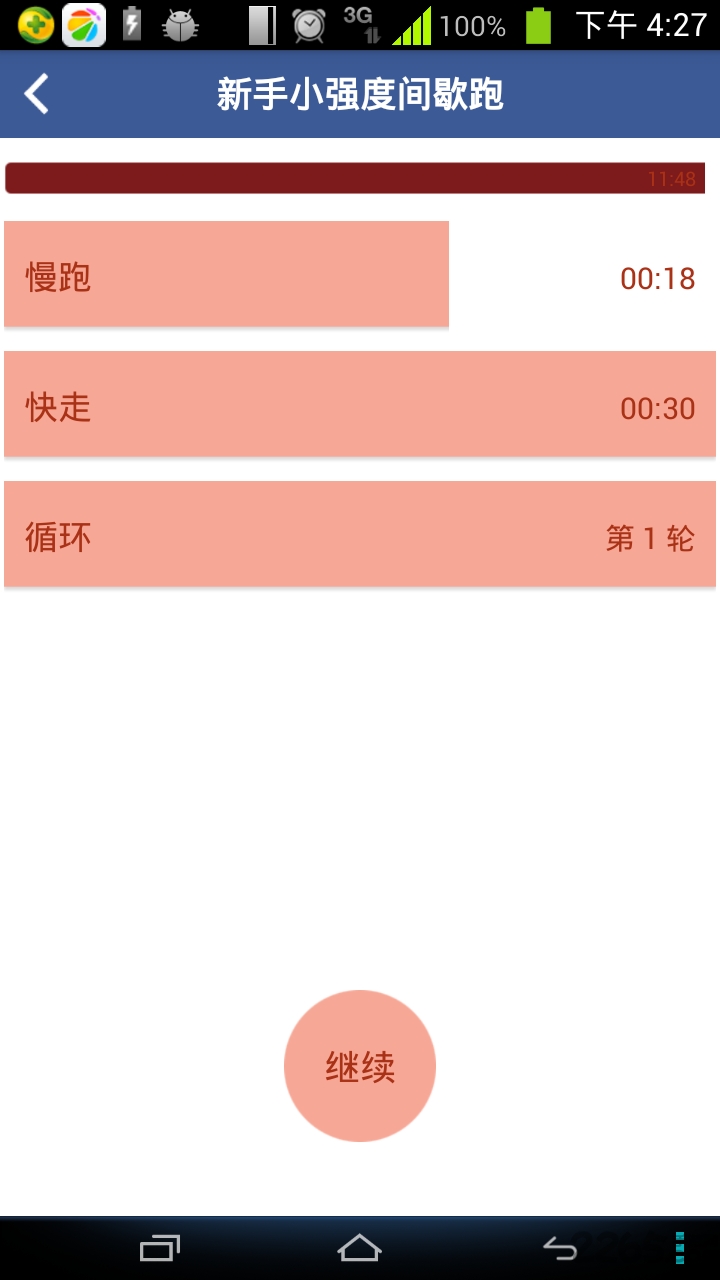Tap the Home button in the navigation bar

tap(360, 1248)
